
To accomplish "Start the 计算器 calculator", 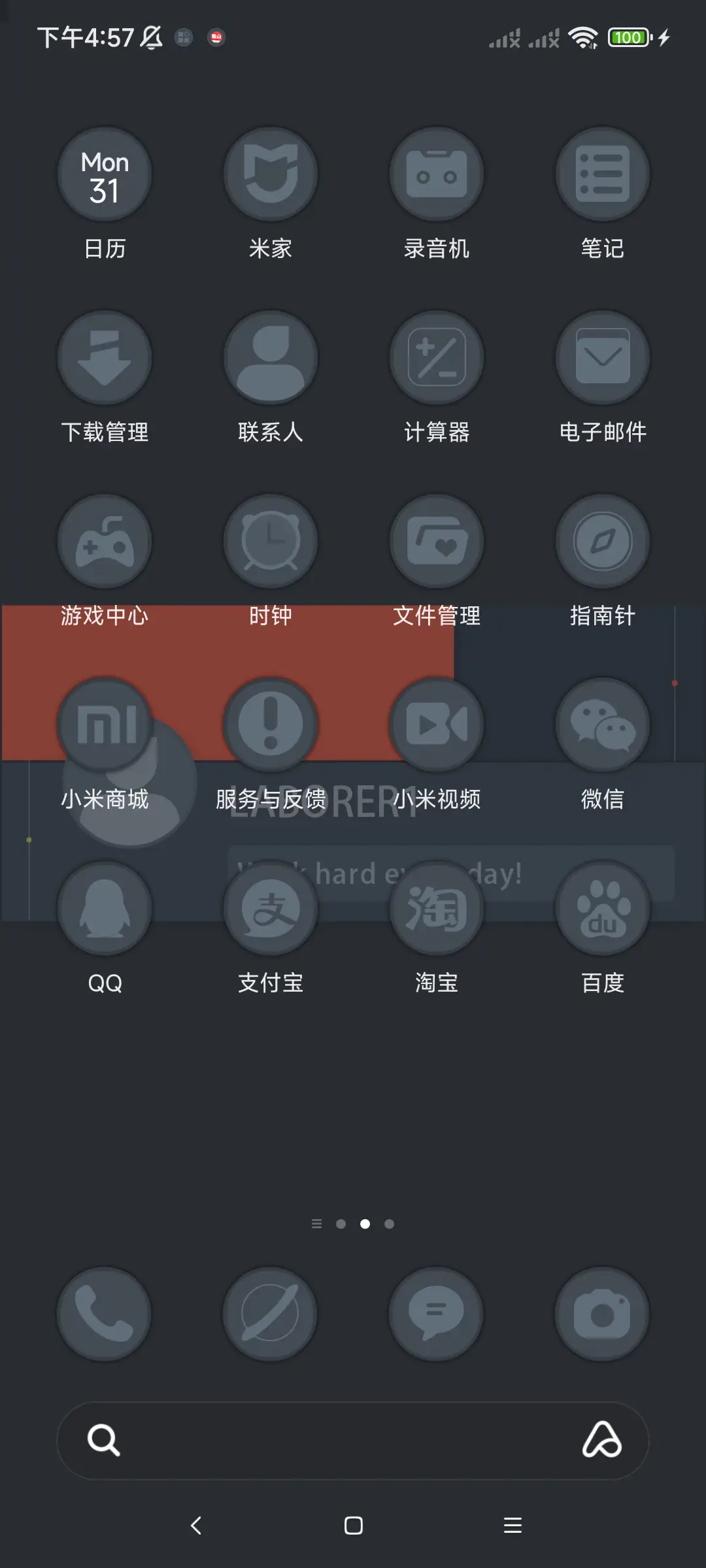I will (436, 357).
